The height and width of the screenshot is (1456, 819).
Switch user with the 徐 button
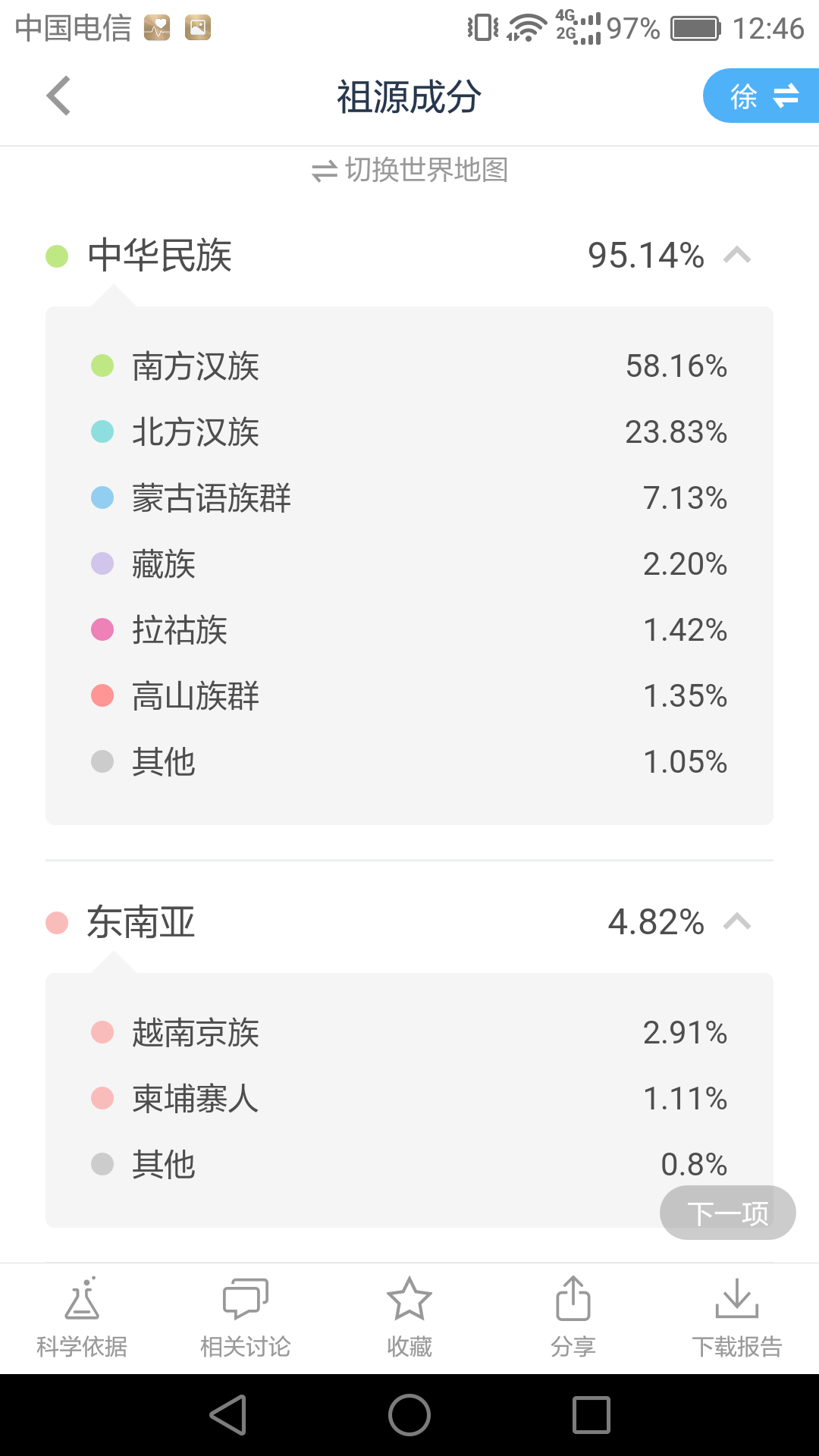click(761, 96)
